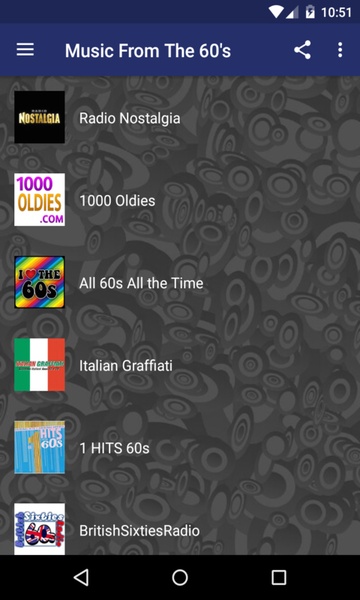
Task: Open the three-dot overflow menu
Action: click(x=340, y=50)
